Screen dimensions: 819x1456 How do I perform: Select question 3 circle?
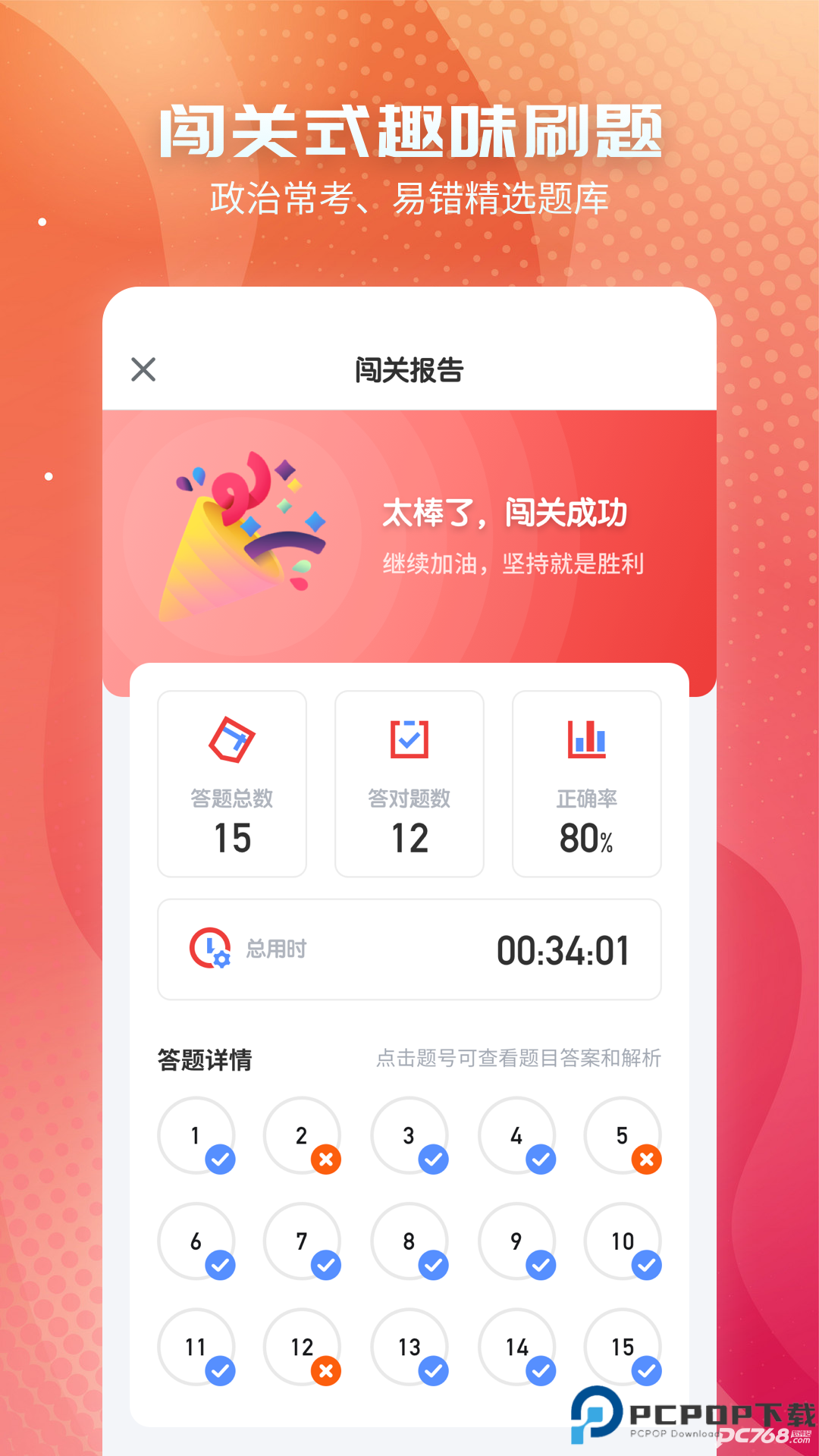409,1136
